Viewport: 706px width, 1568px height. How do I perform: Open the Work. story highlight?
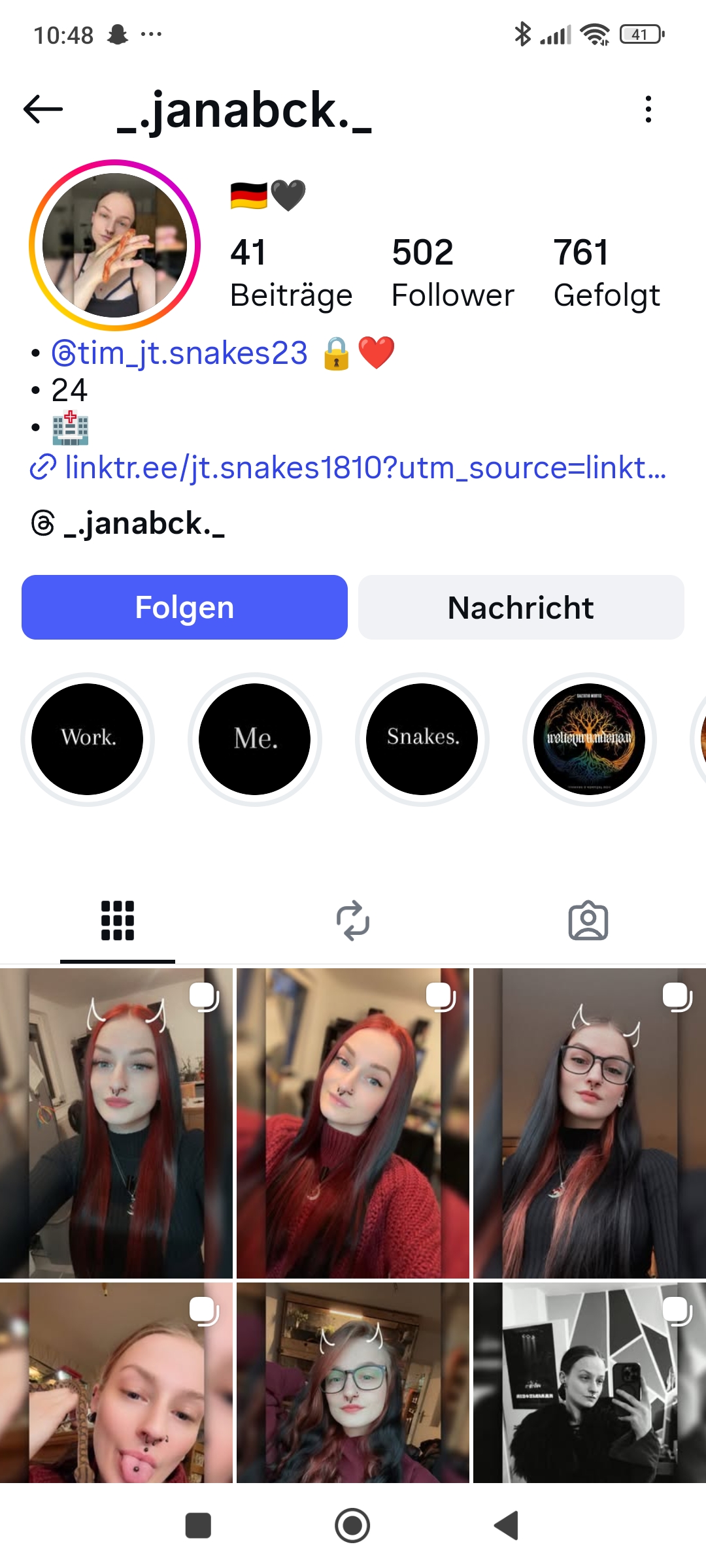88,739
